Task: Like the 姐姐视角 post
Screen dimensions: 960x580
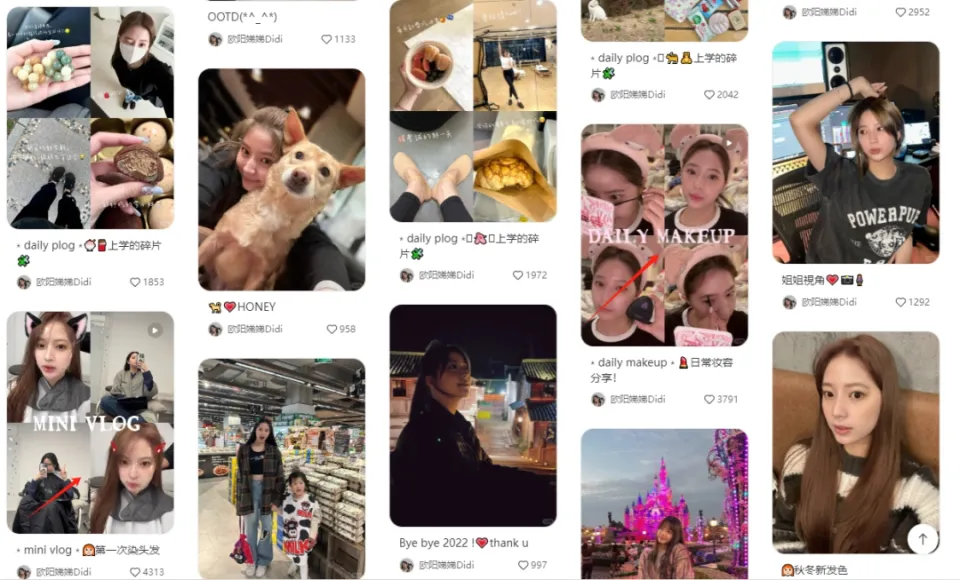Action: [x=901, y=301]
